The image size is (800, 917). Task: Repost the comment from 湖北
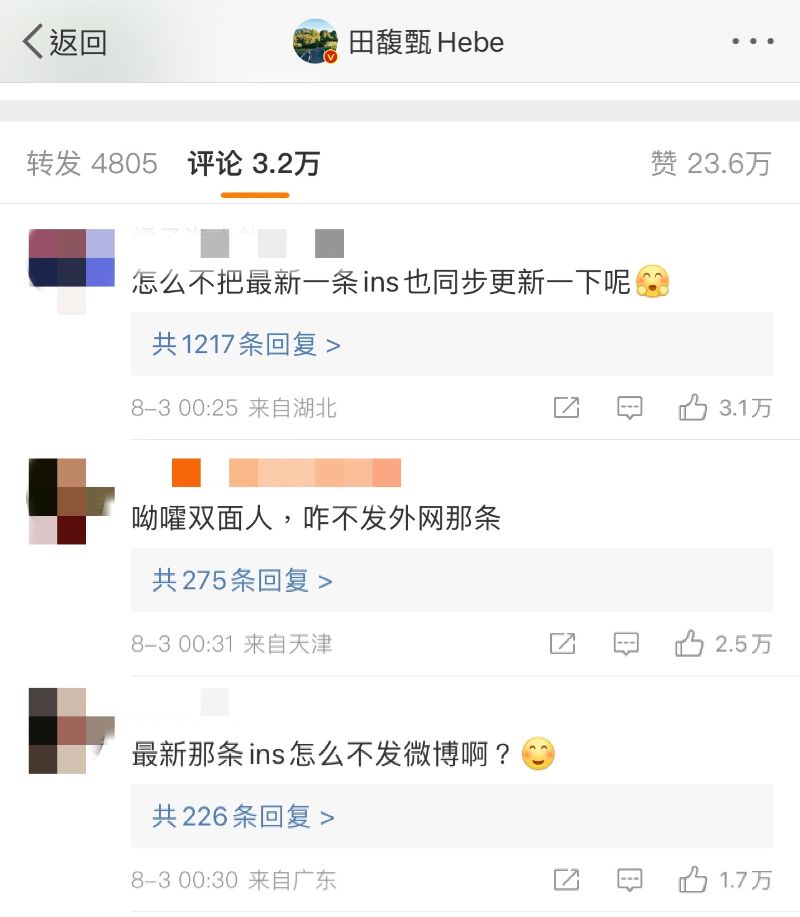coord(566,408)
